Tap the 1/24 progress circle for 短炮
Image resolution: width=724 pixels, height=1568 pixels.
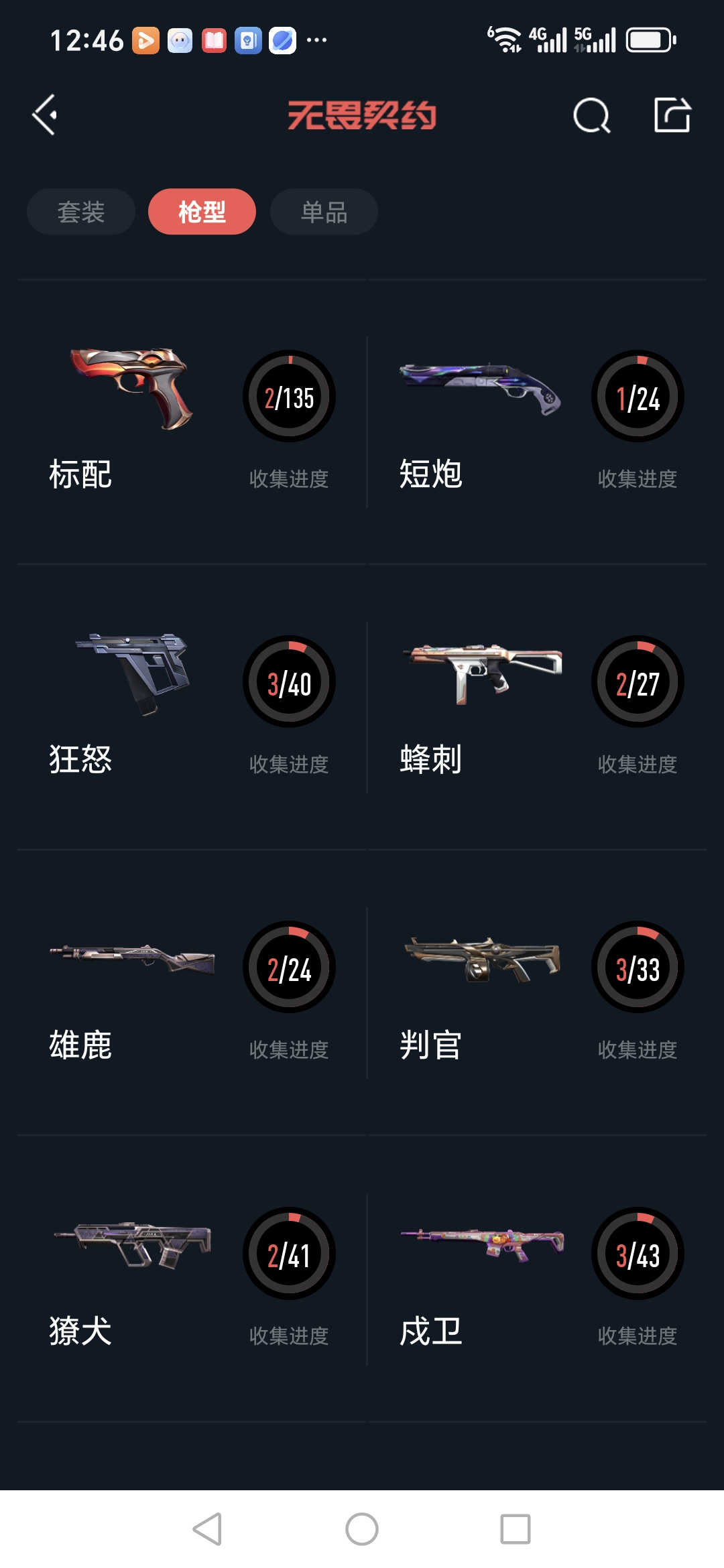click(638, 397)
